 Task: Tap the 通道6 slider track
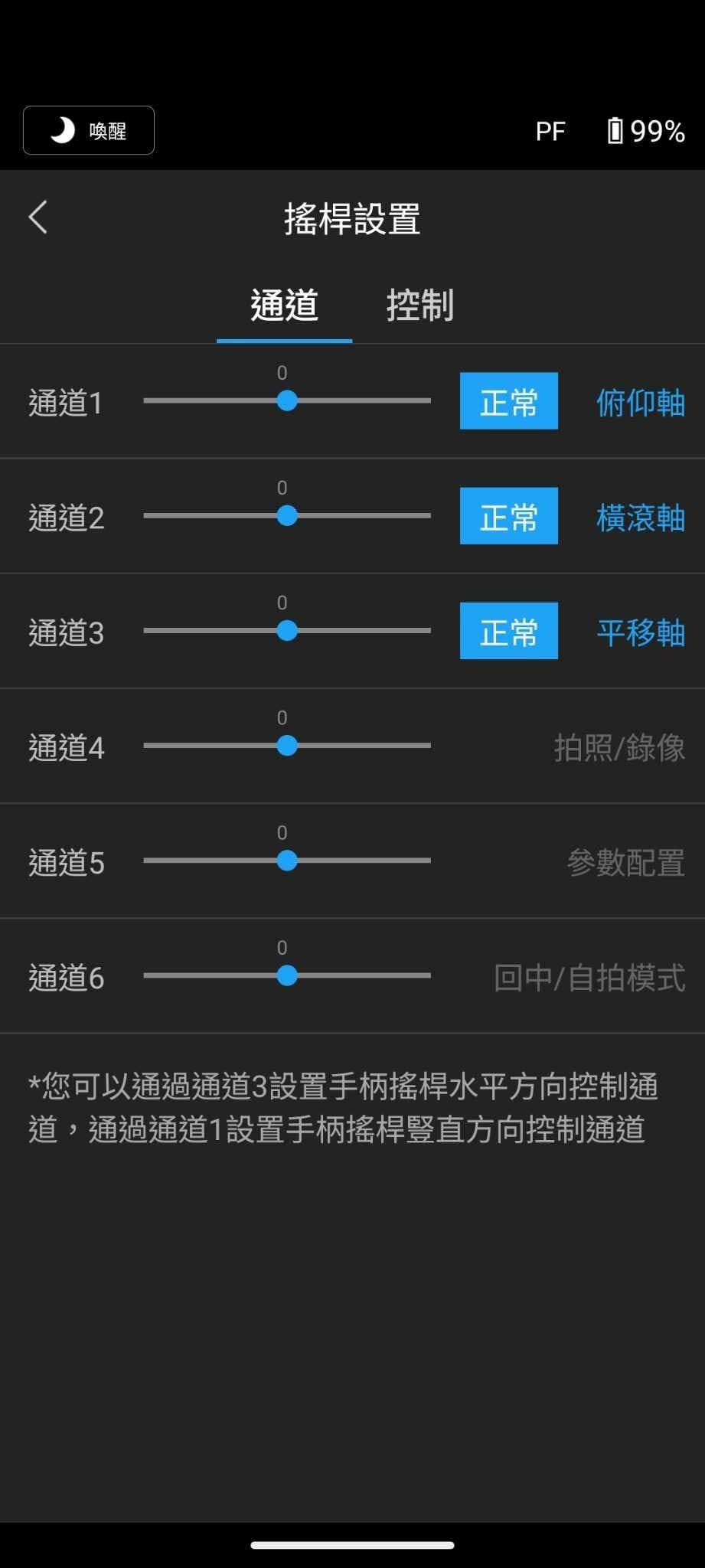coord(286,975)
